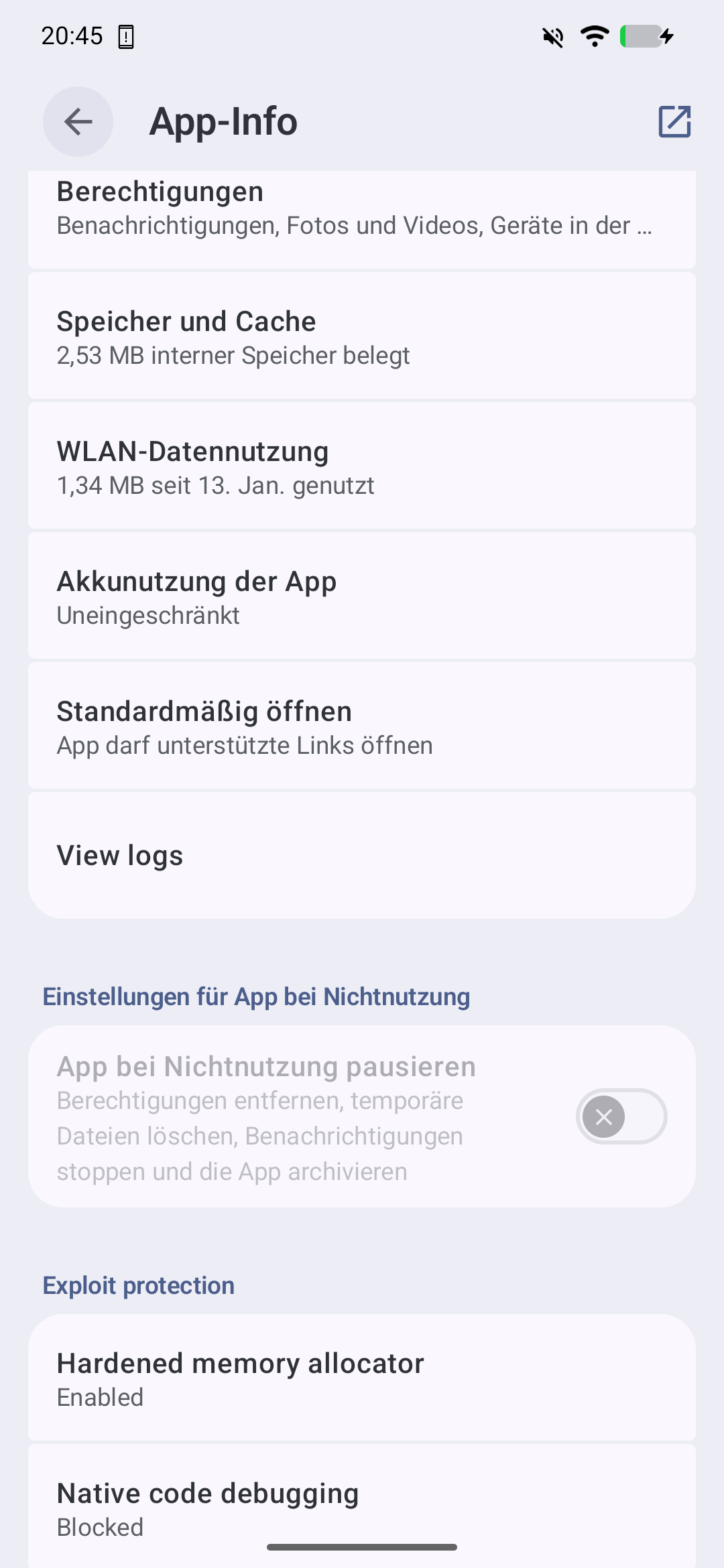Open Standardmäßig öffnen settings

362,727
